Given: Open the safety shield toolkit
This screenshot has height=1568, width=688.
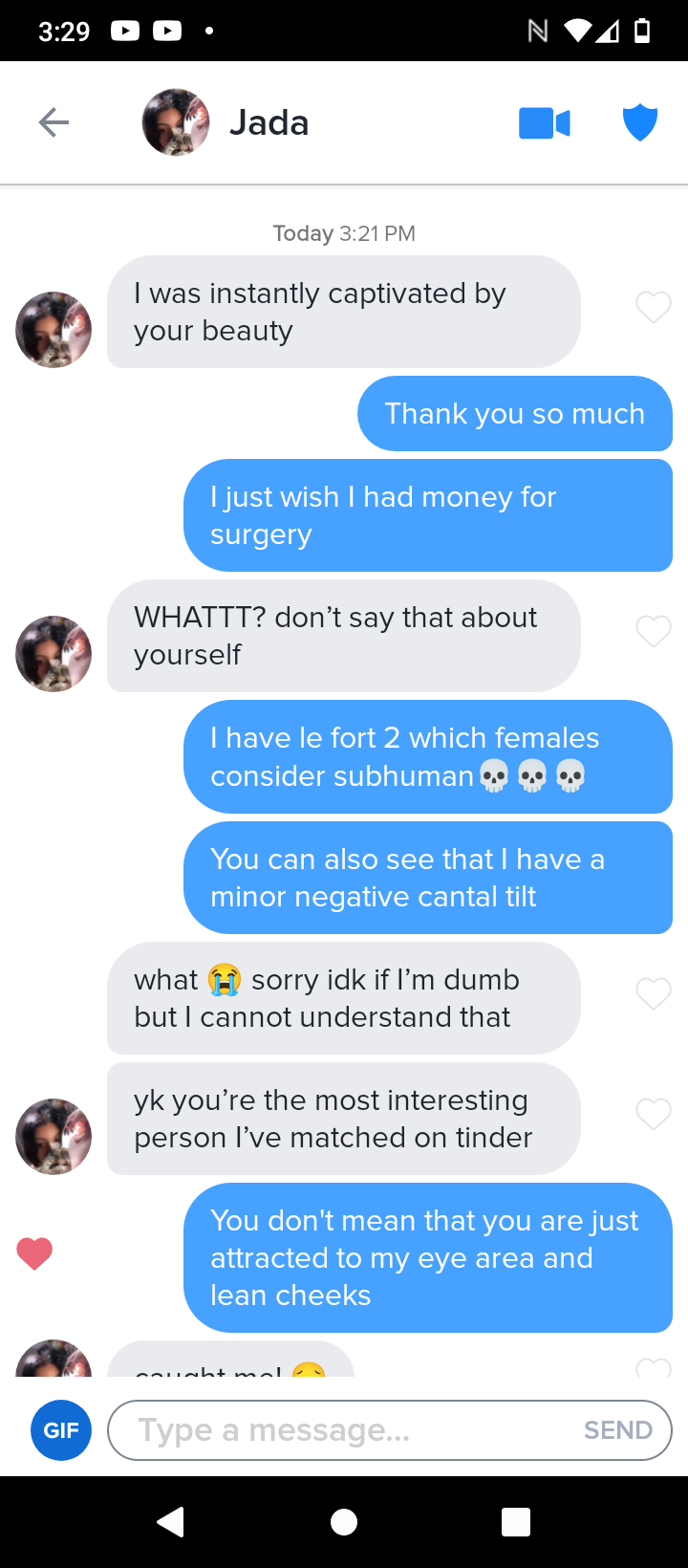Looking at the screenshot, I should tap(639, 123).
